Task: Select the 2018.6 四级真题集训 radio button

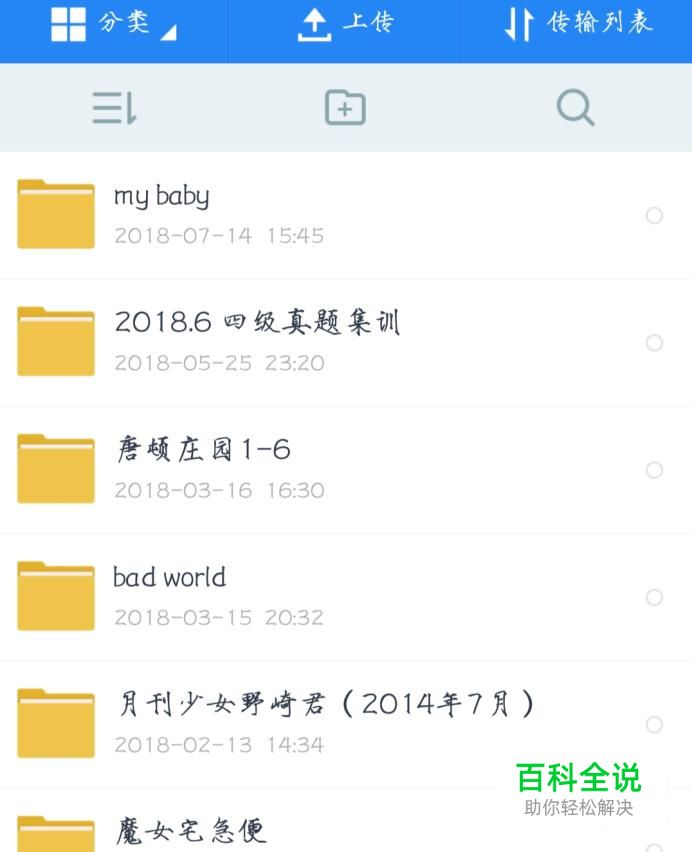Action: tap(654, 343)
